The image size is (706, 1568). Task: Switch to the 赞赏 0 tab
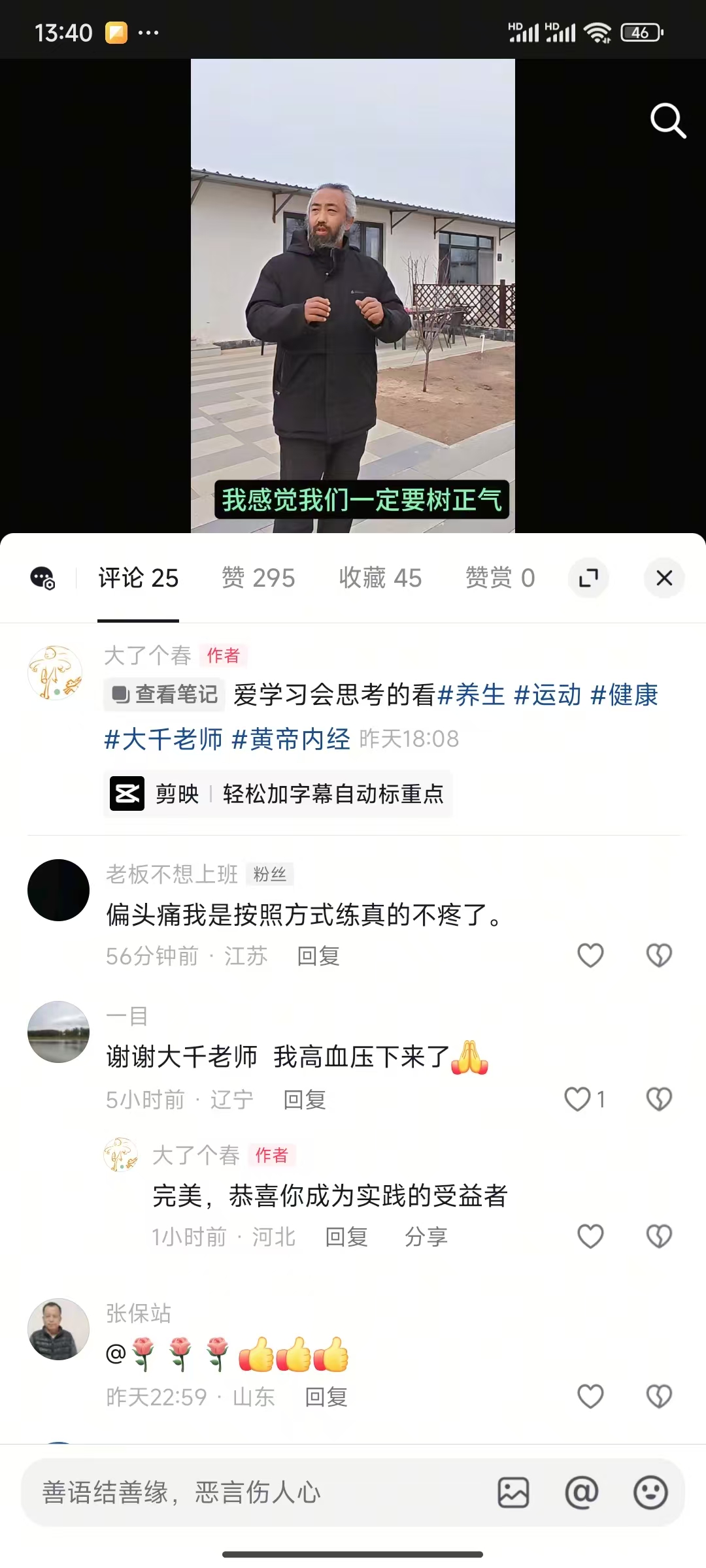point(500,578)
